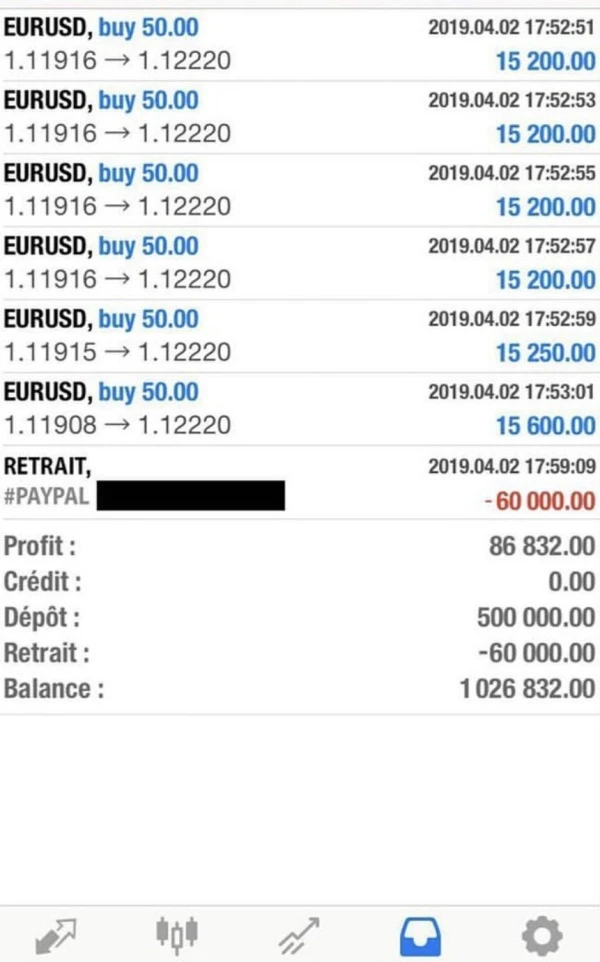Switch to the Quotes tab
This screenshot has height=962, width=600.
point(57,935)
